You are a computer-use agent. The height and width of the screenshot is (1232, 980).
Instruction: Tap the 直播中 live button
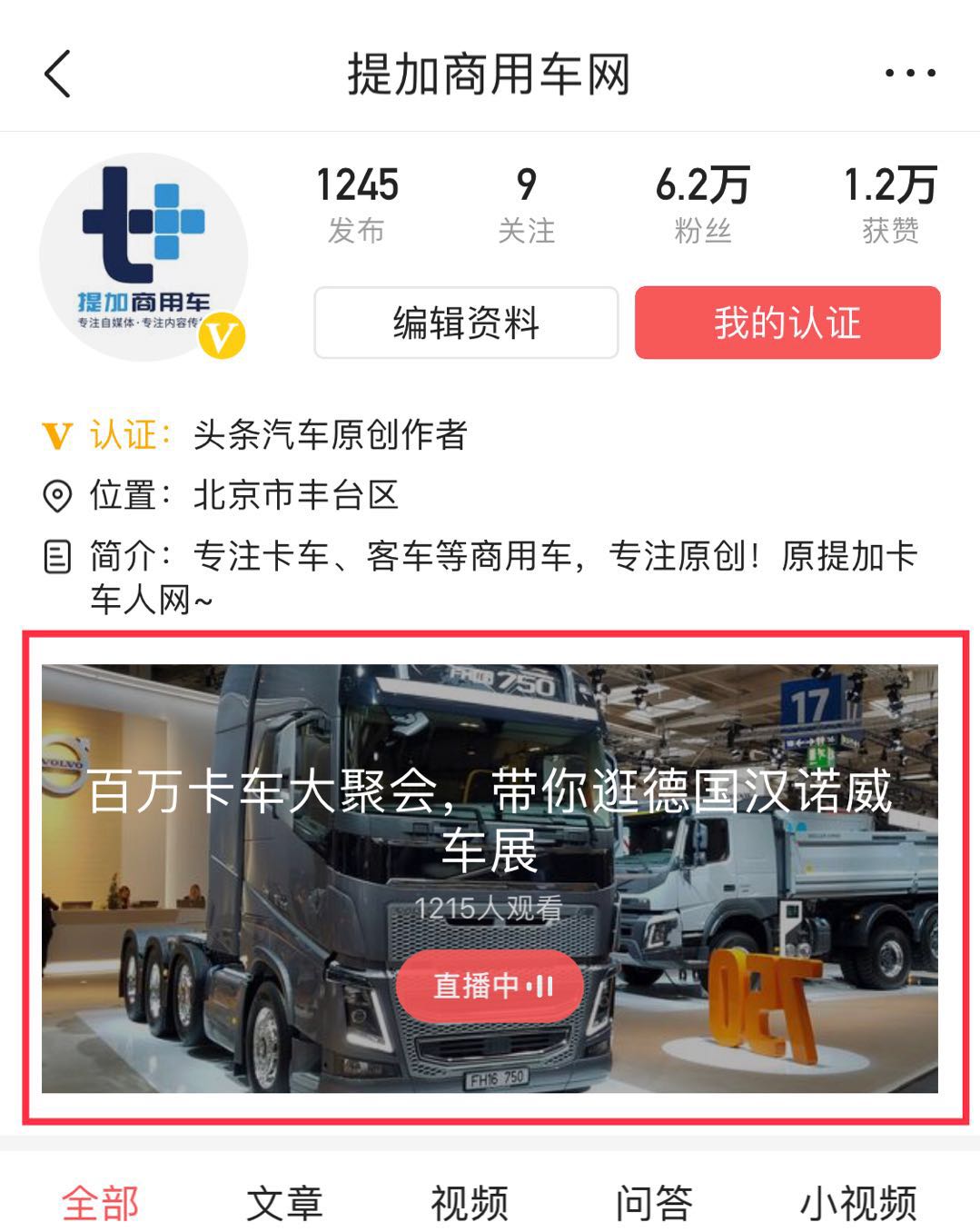click(x=490, y=986)
